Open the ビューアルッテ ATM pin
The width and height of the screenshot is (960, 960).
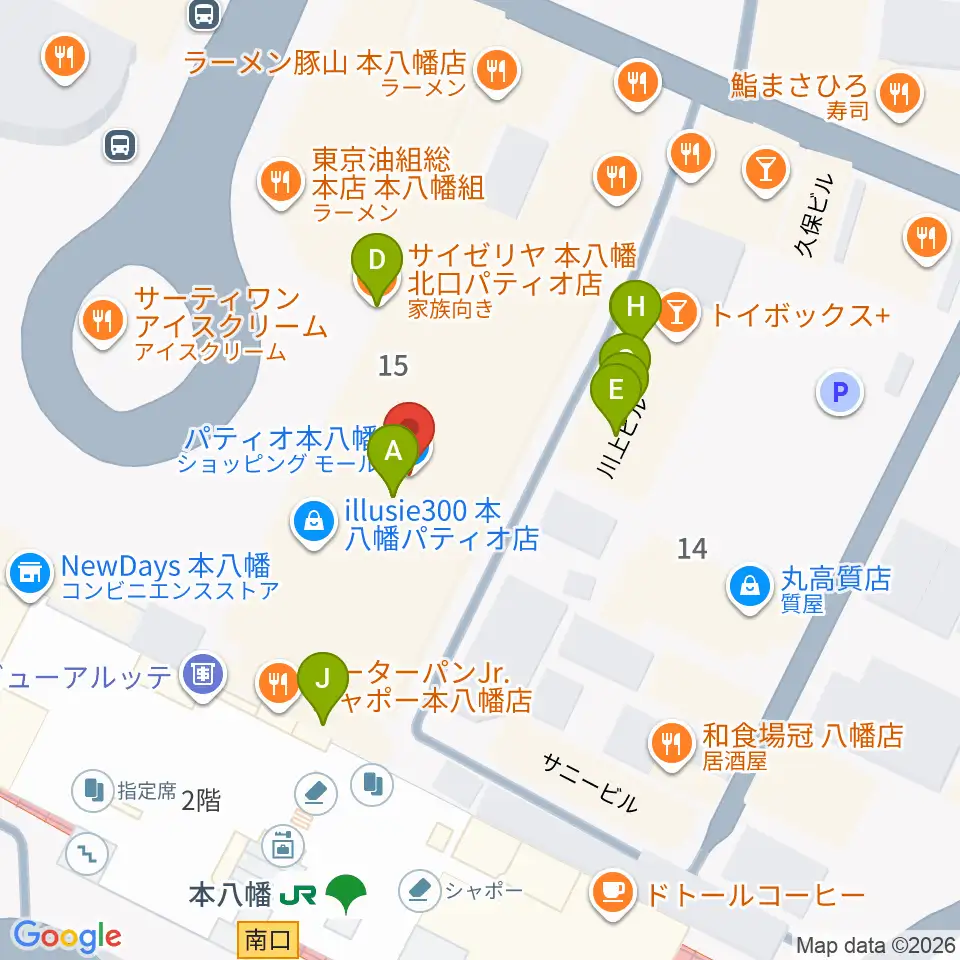(x=204, y=676)
